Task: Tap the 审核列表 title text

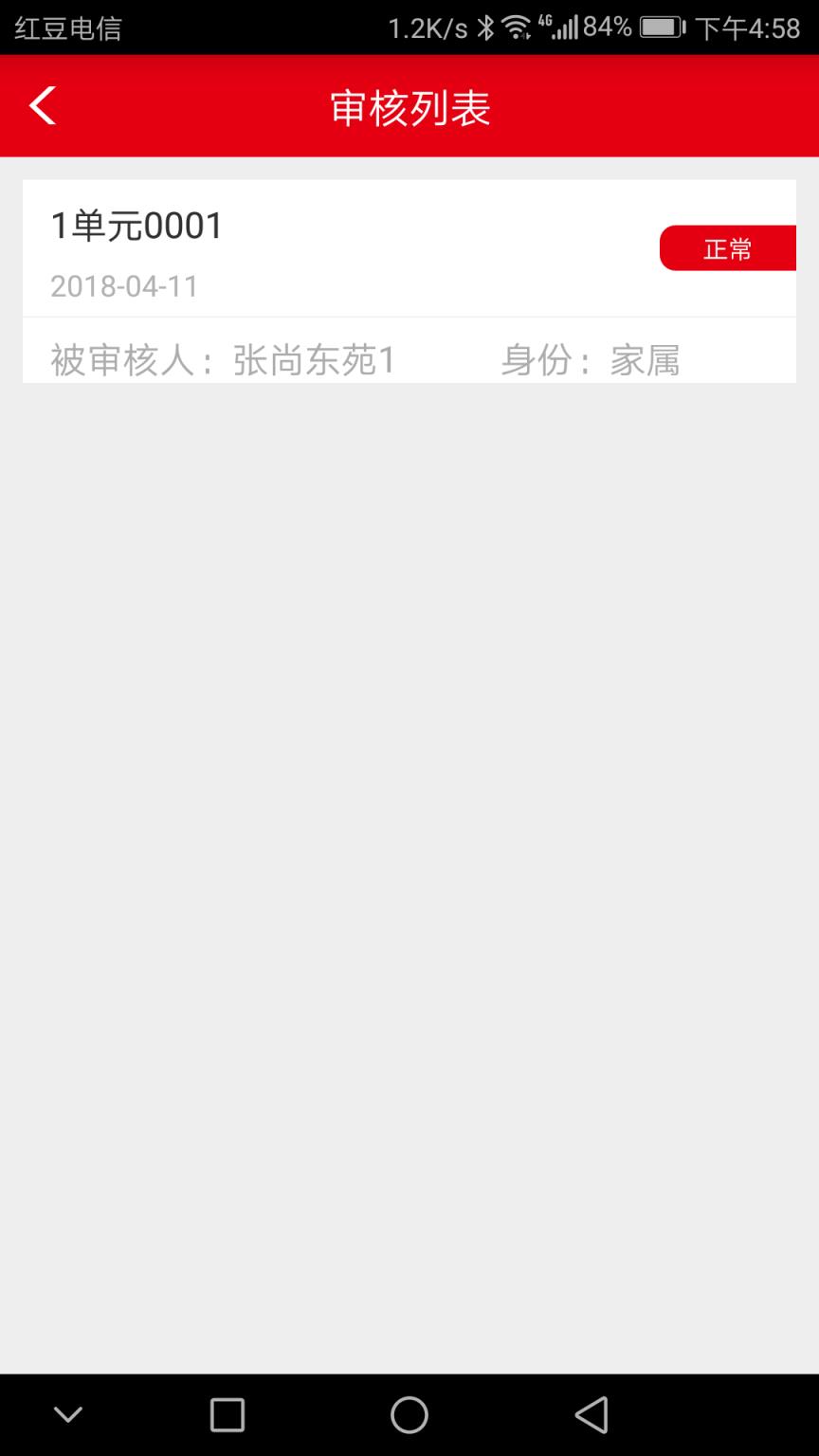Action: pos(409,107)
